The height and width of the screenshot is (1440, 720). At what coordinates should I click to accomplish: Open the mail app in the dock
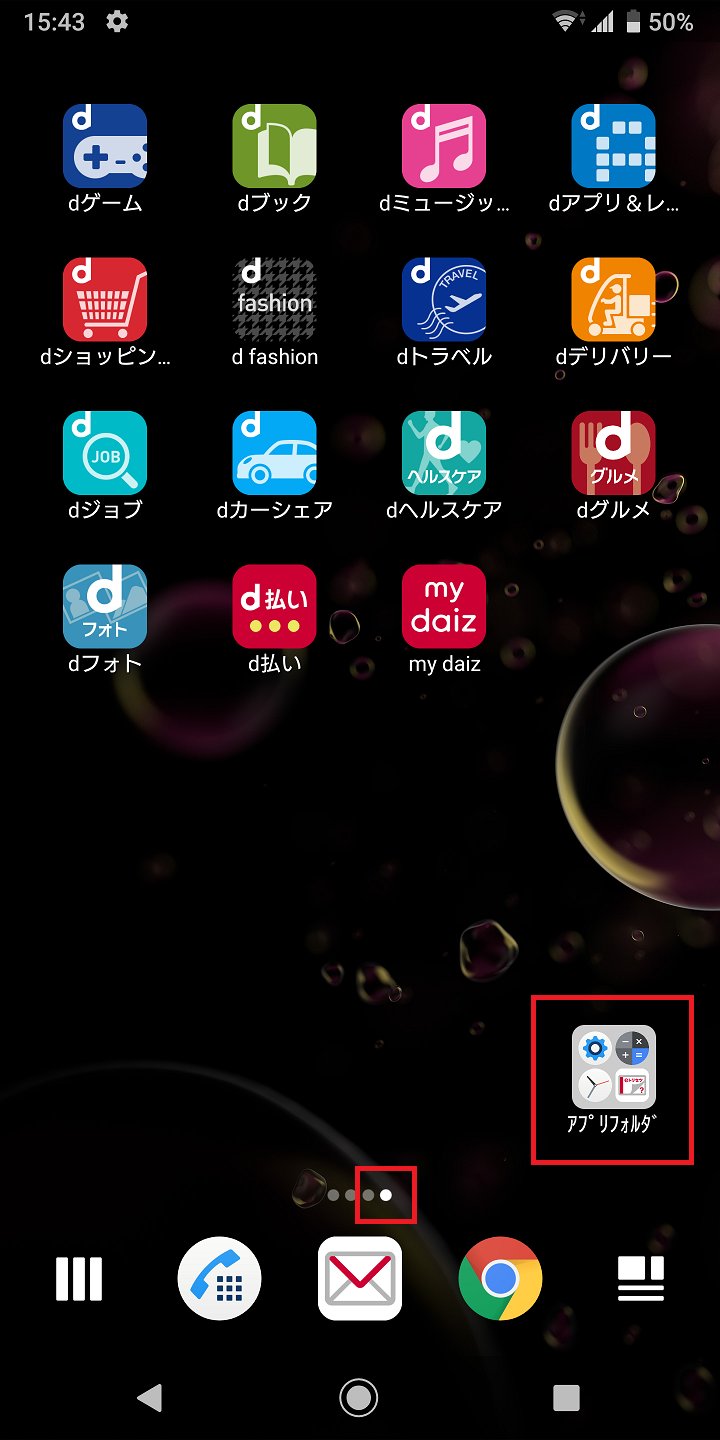click(x=360, y=1278)
